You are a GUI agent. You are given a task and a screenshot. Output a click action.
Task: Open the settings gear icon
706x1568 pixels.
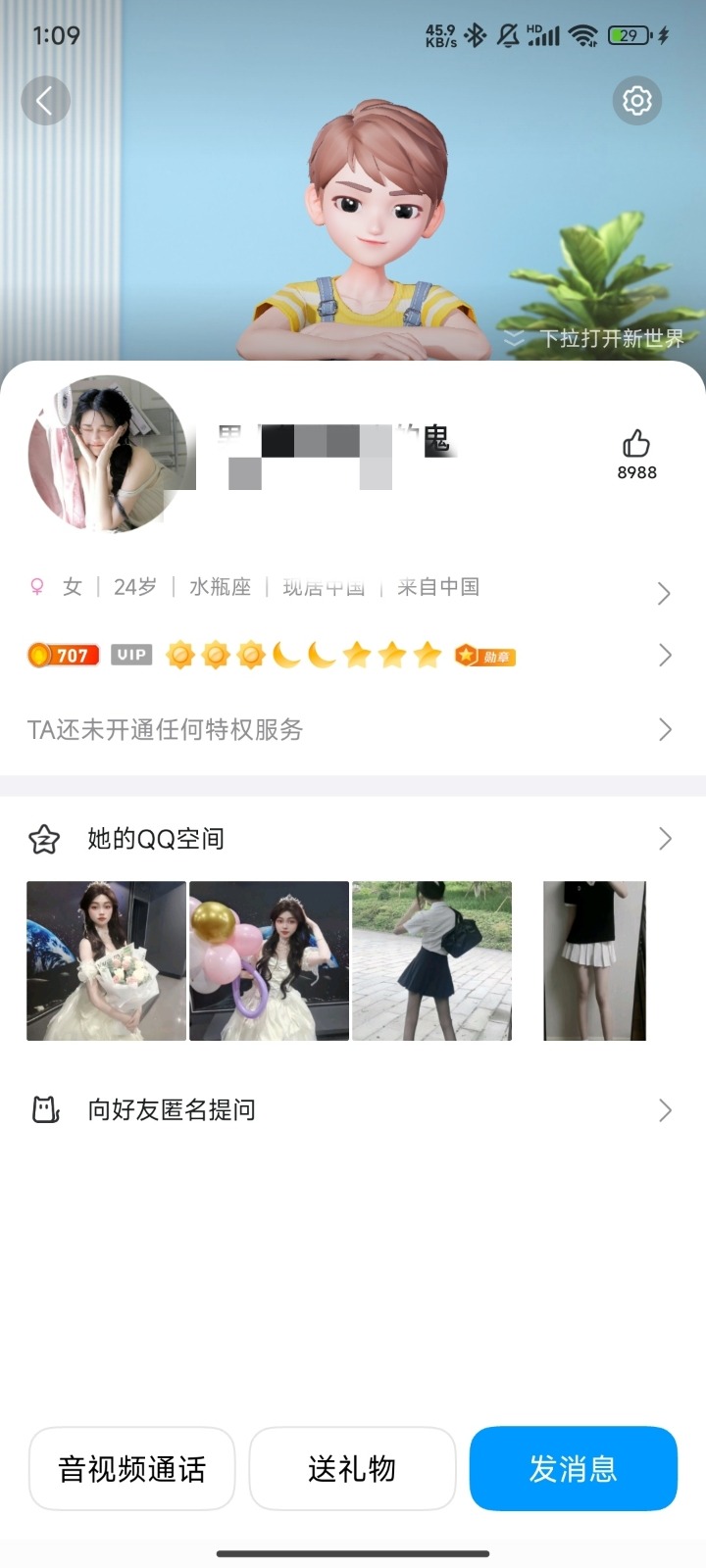636,100
